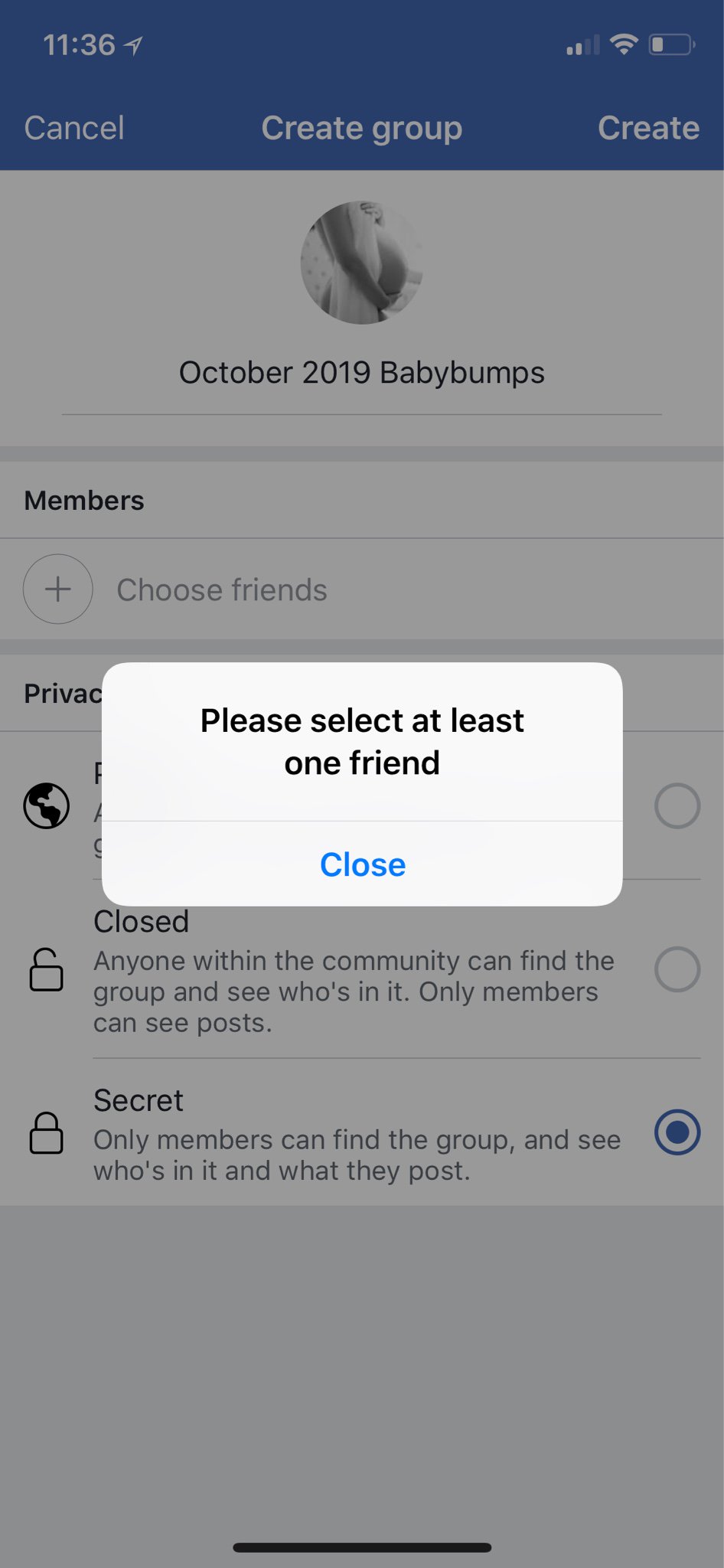Screen dimensions: 724x1568
Task: Tap Create to make the group
Action: [647, 128]
